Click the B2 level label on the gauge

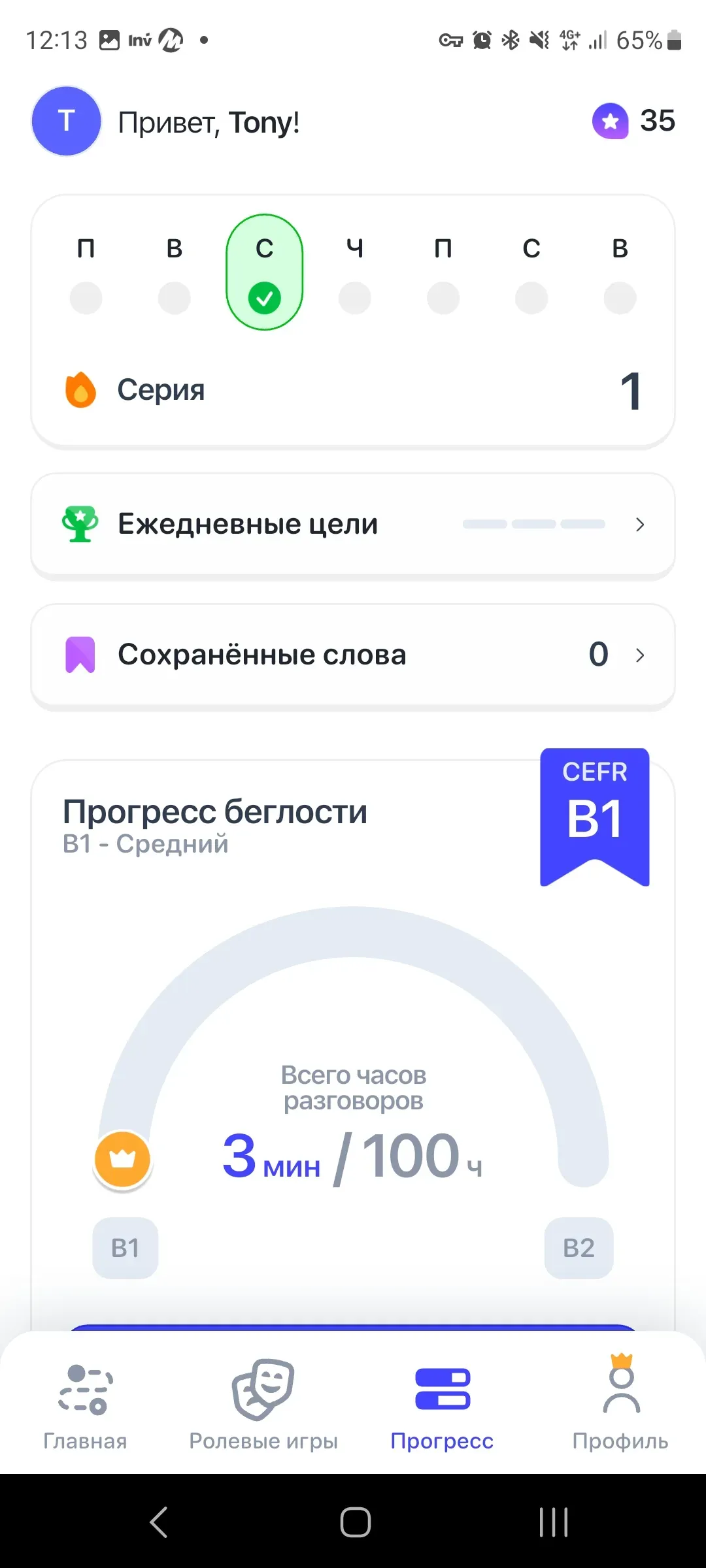point(578,1249)
